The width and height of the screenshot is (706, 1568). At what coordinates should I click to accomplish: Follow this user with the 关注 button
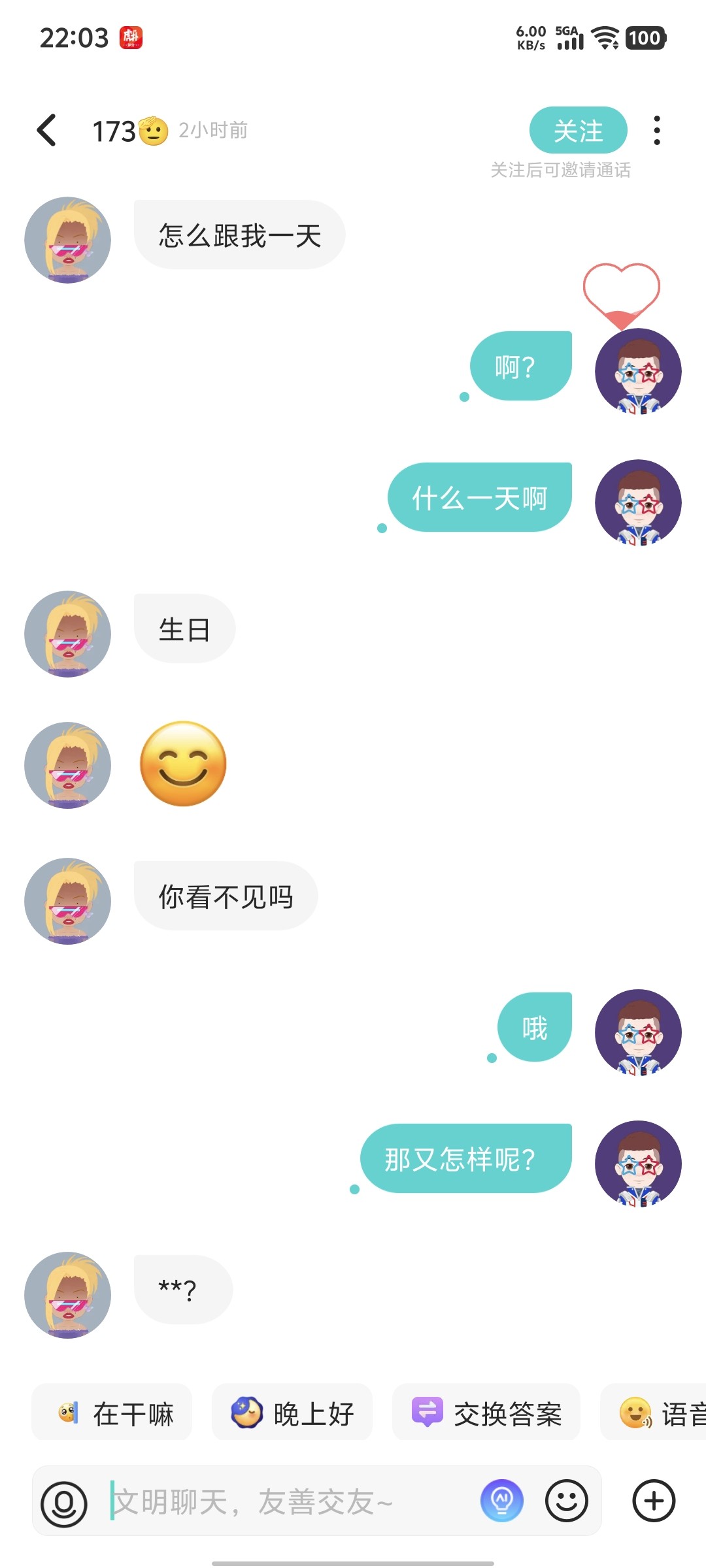[578, 130]
